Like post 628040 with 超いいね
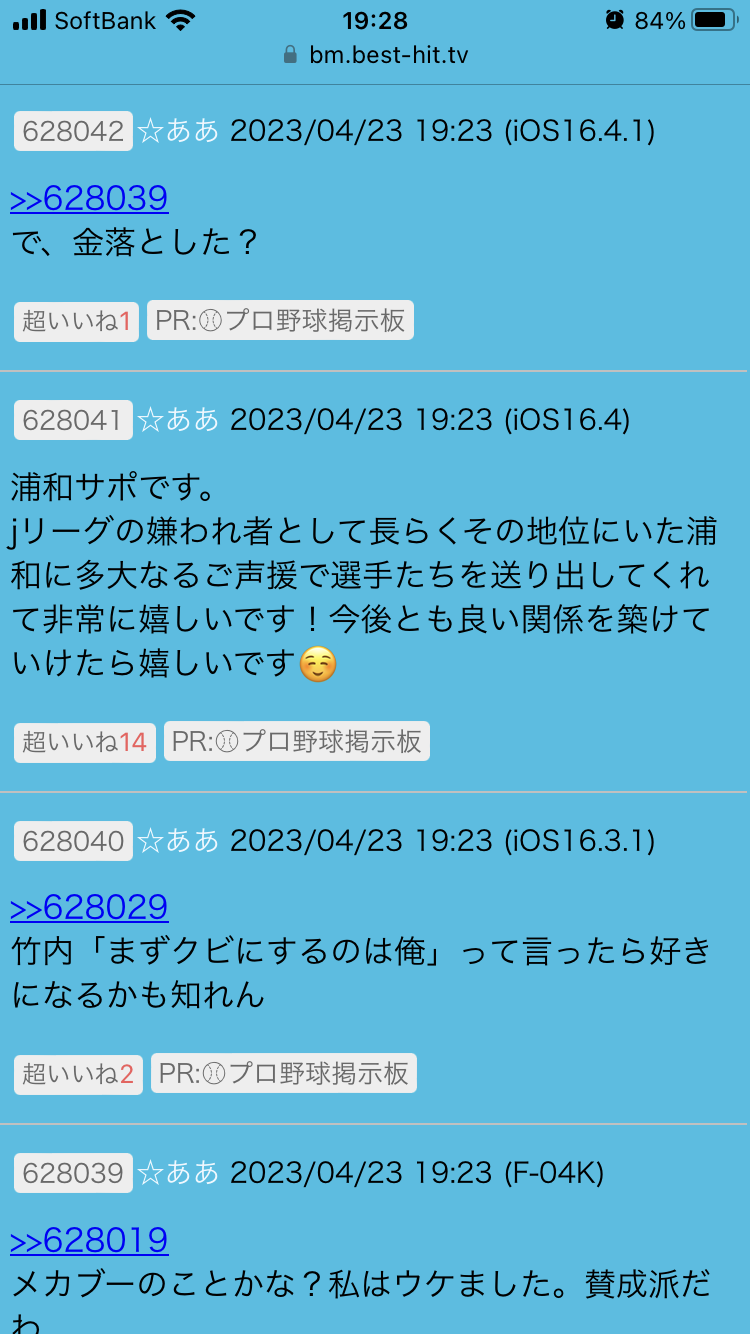 [78, 1074]
